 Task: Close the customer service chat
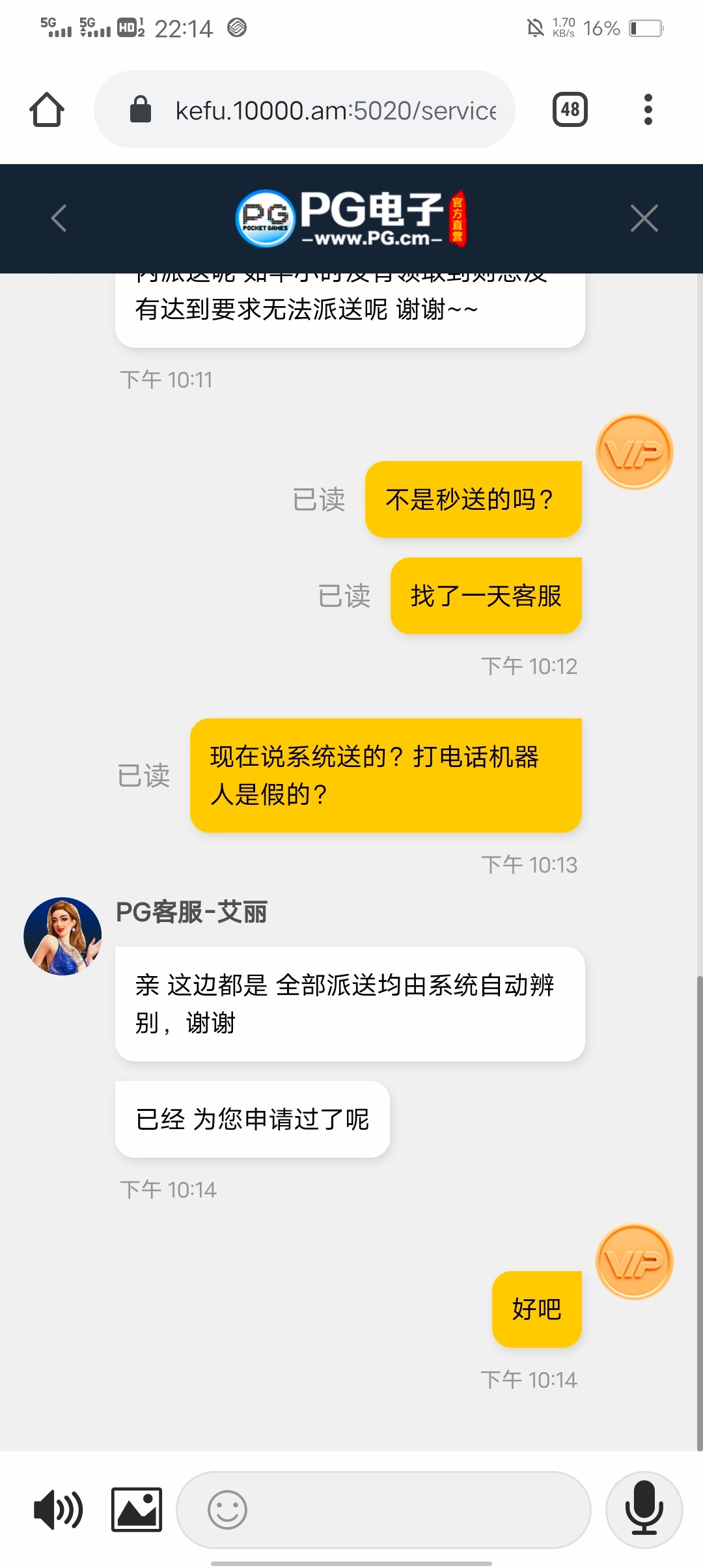pyautogui.click(x=644, y=218)
